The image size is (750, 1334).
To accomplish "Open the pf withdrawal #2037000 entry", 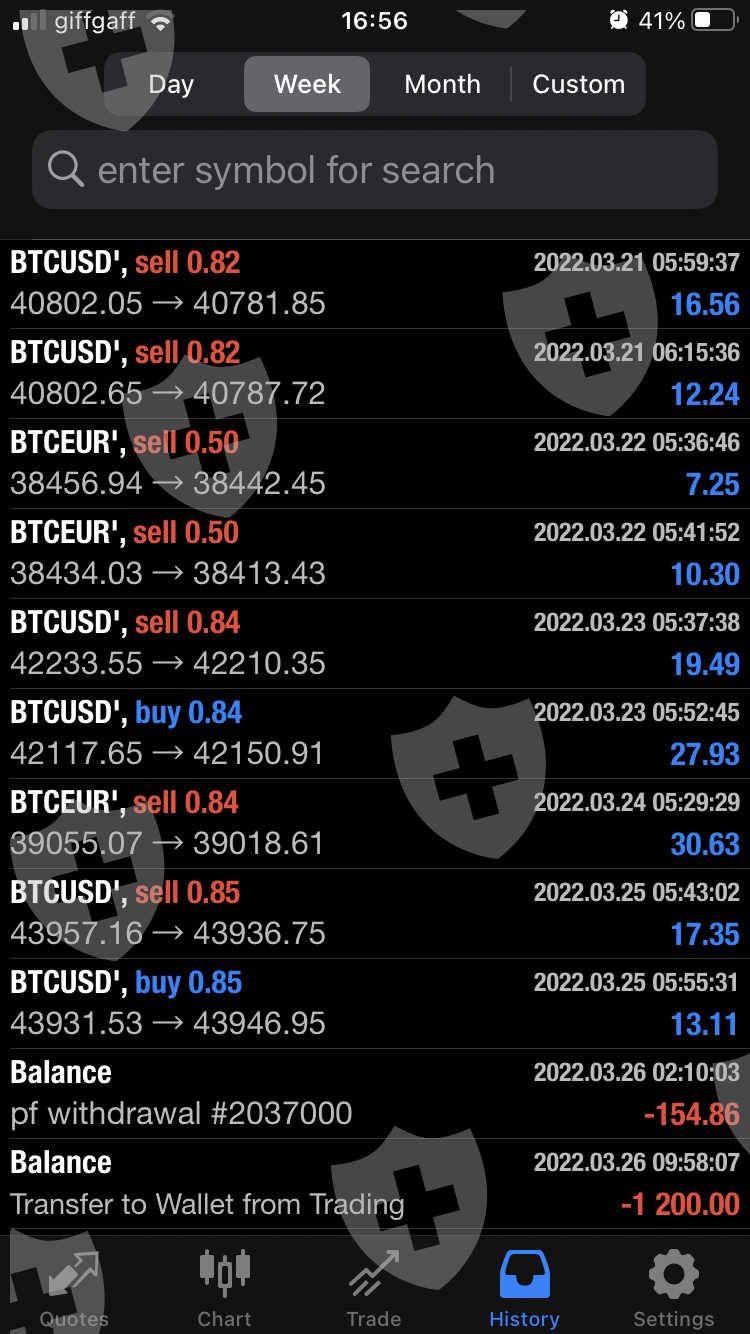I will (375, 1094).
